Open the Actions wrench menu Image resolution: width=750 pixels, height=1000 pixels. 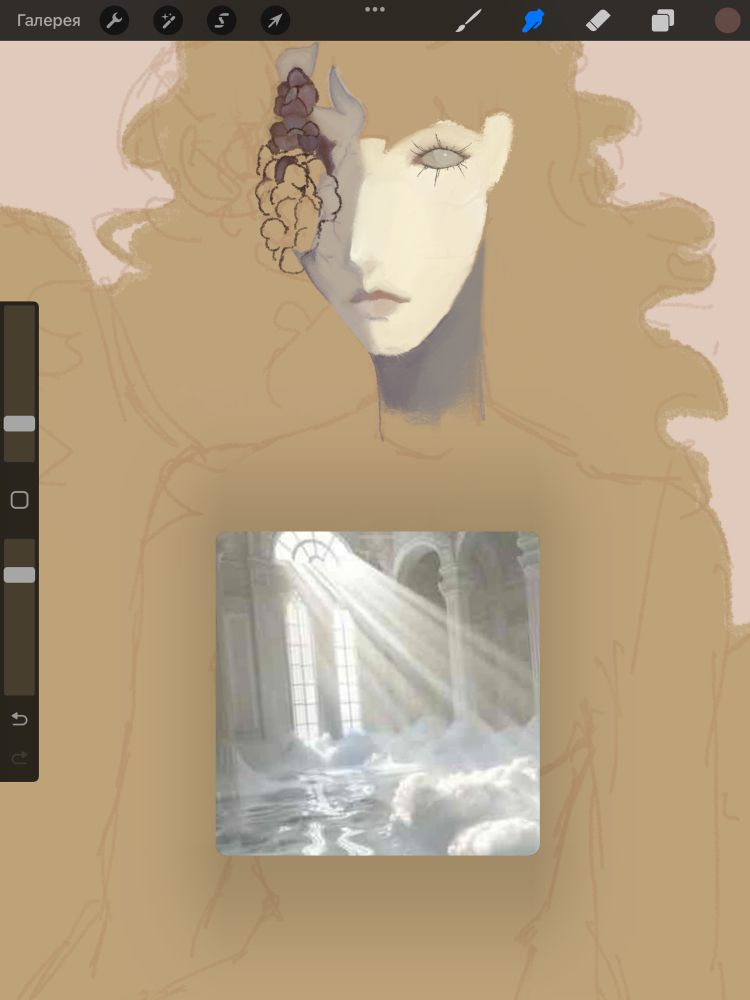pyautogui.click(x=114, y=21)
